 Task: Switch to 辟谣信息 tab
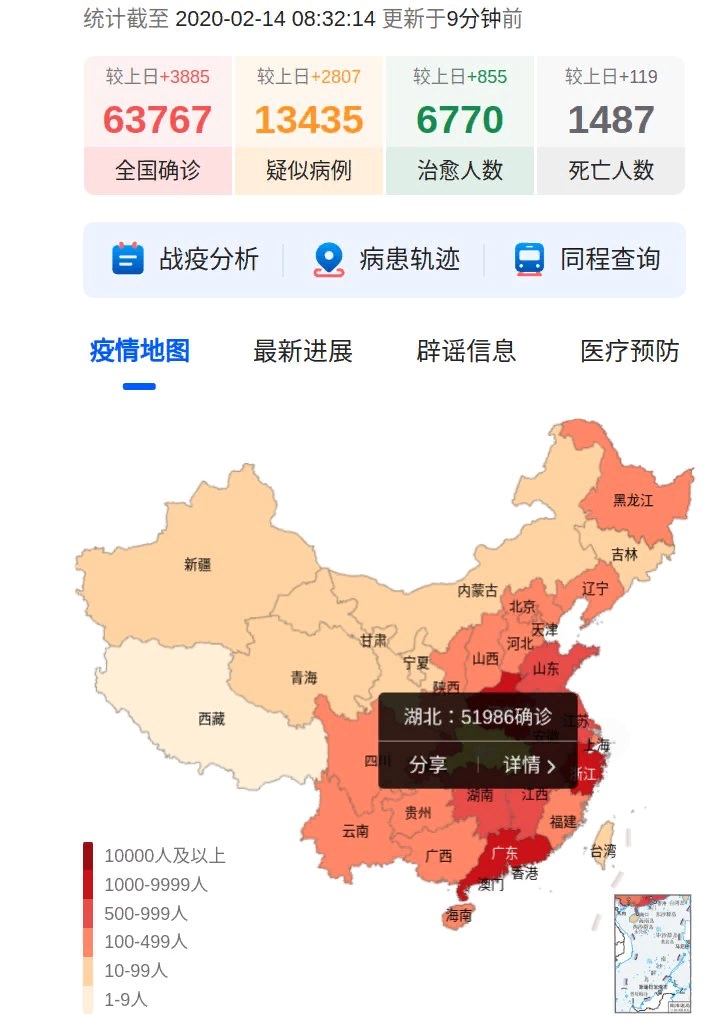[466, 351]
